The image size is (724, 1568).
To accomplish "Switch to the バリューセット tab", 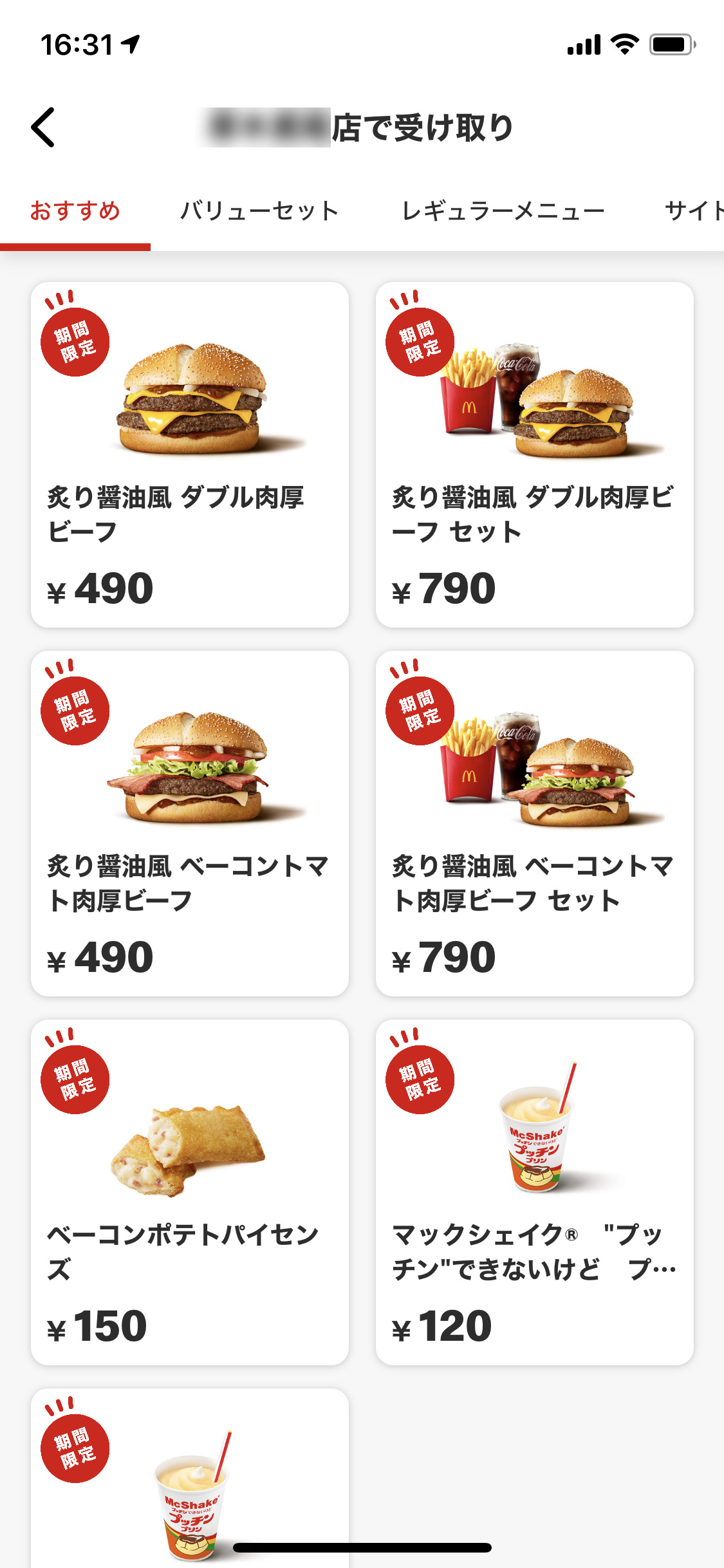I will coord(259,211).
